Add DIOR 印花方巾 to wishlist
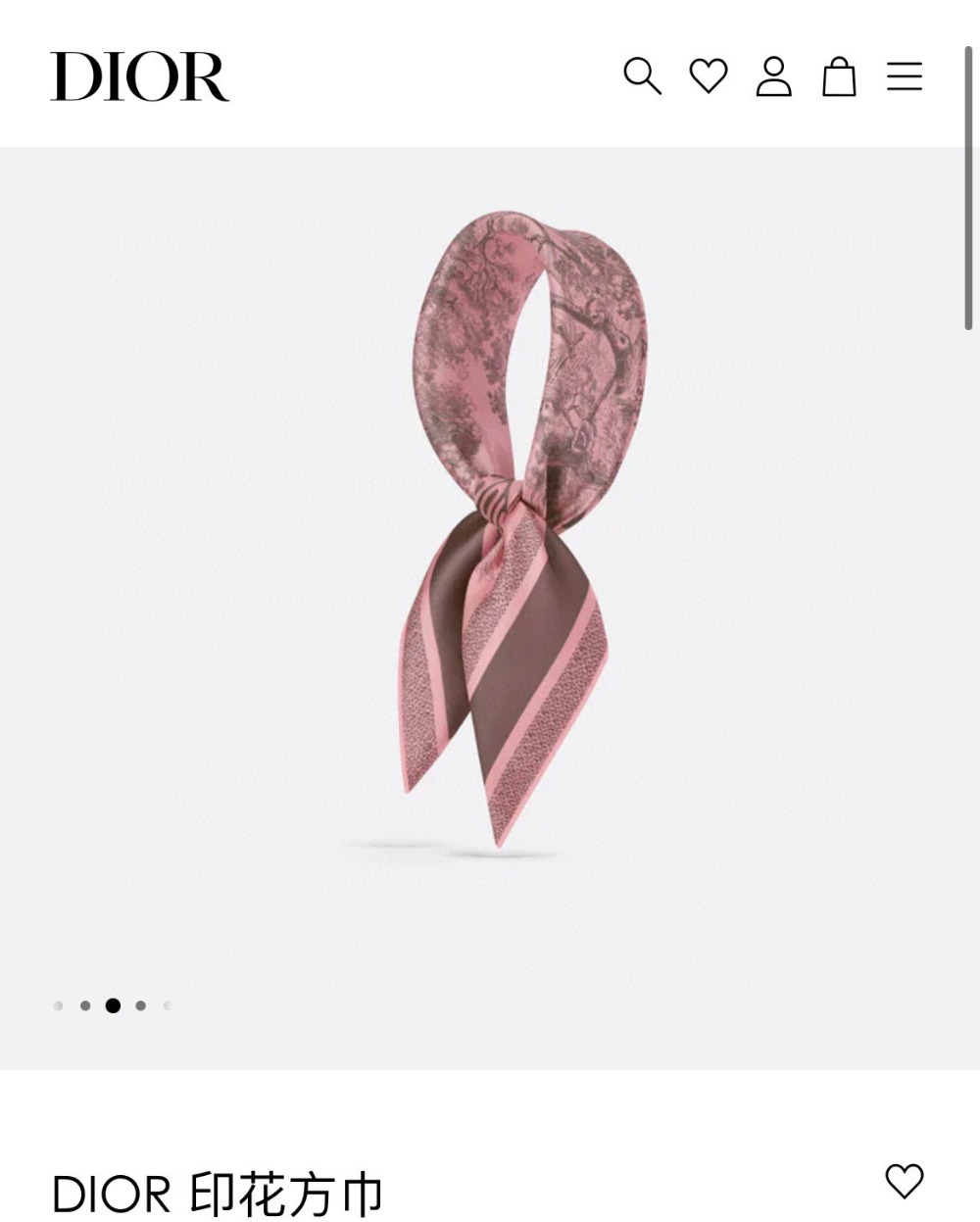The height and width of the screenshot is (1222, 980). coord(904,1181)
